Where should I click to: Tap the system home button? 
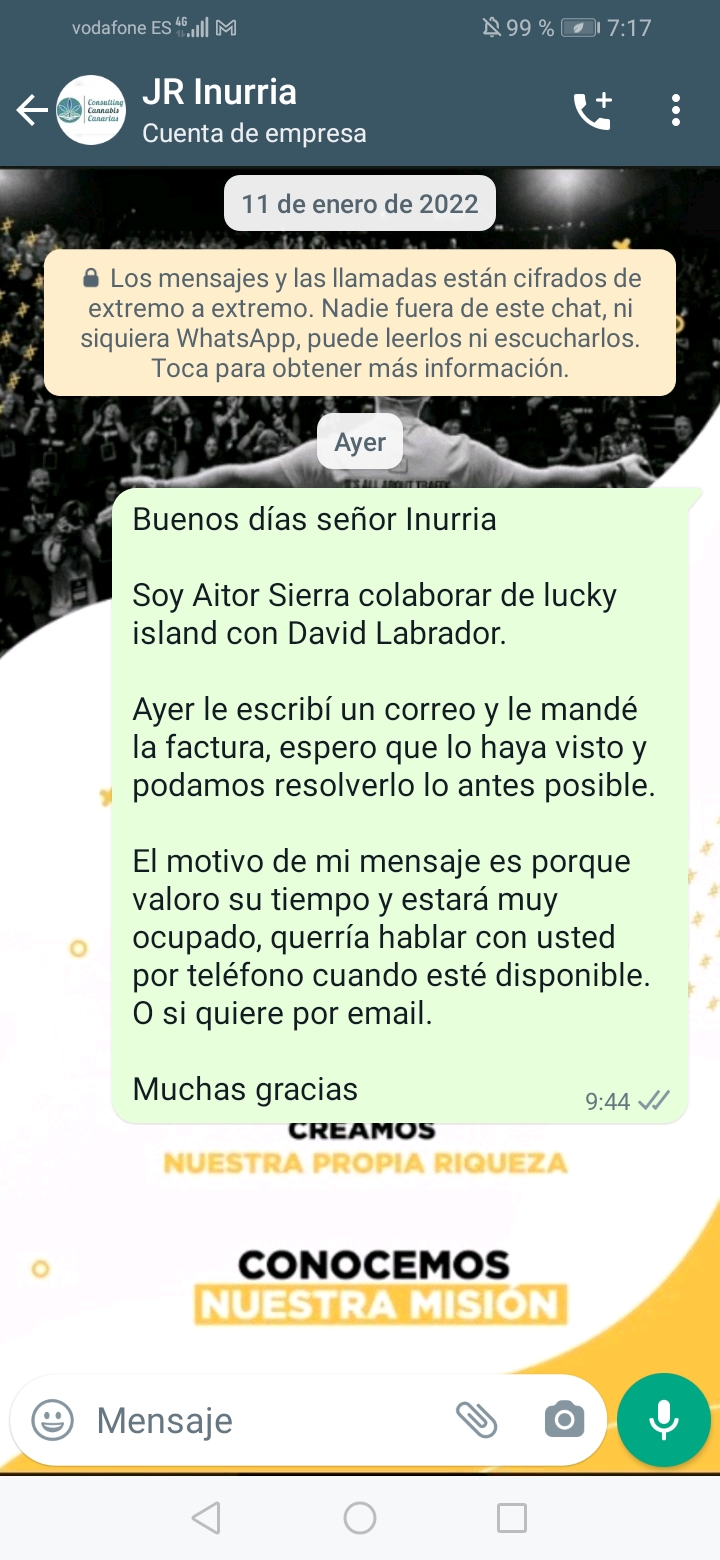coord(360,1518)
